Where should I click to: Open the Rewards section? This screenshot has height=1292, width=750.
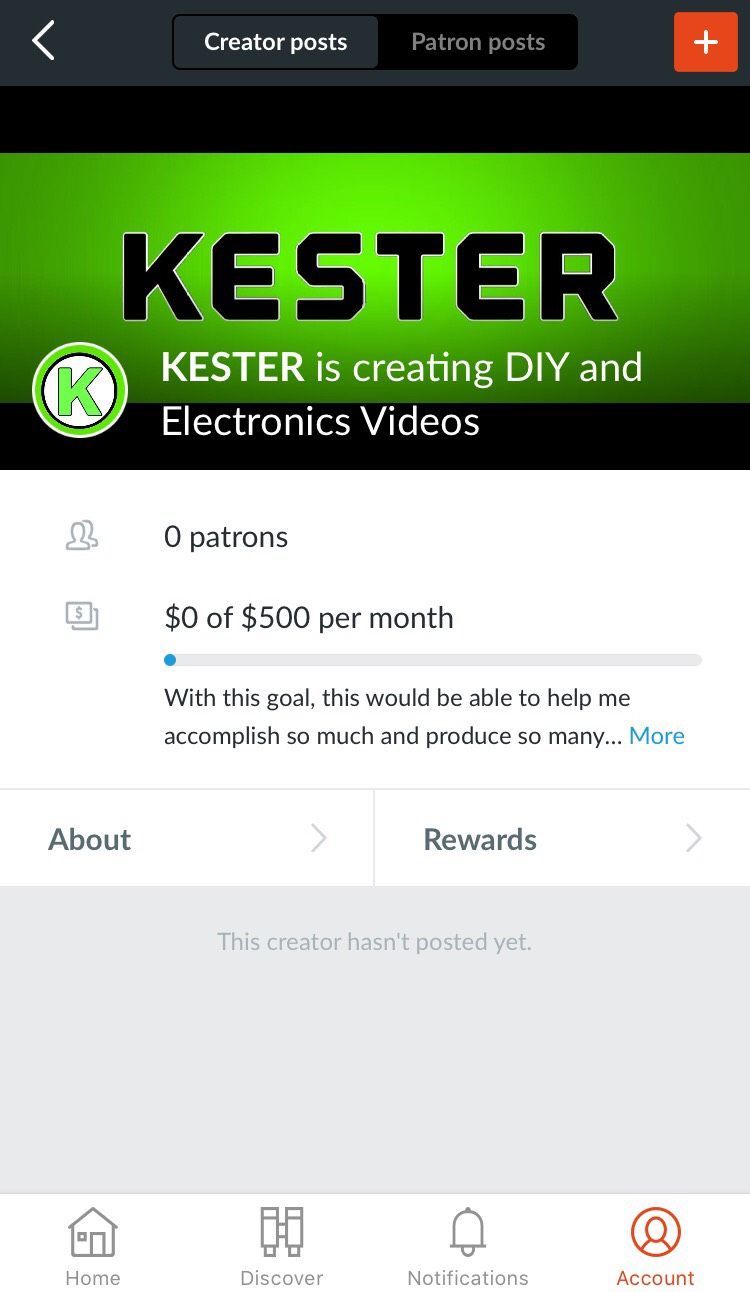(562, 838)
